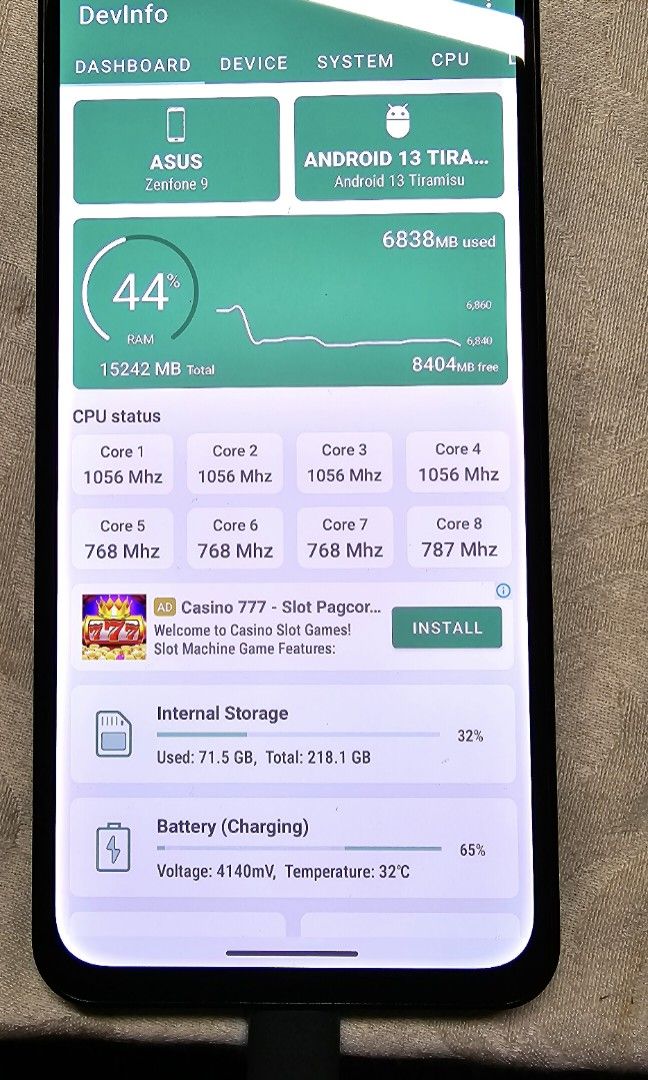Open the Android 13 Tiramisu card

point(398,147)
